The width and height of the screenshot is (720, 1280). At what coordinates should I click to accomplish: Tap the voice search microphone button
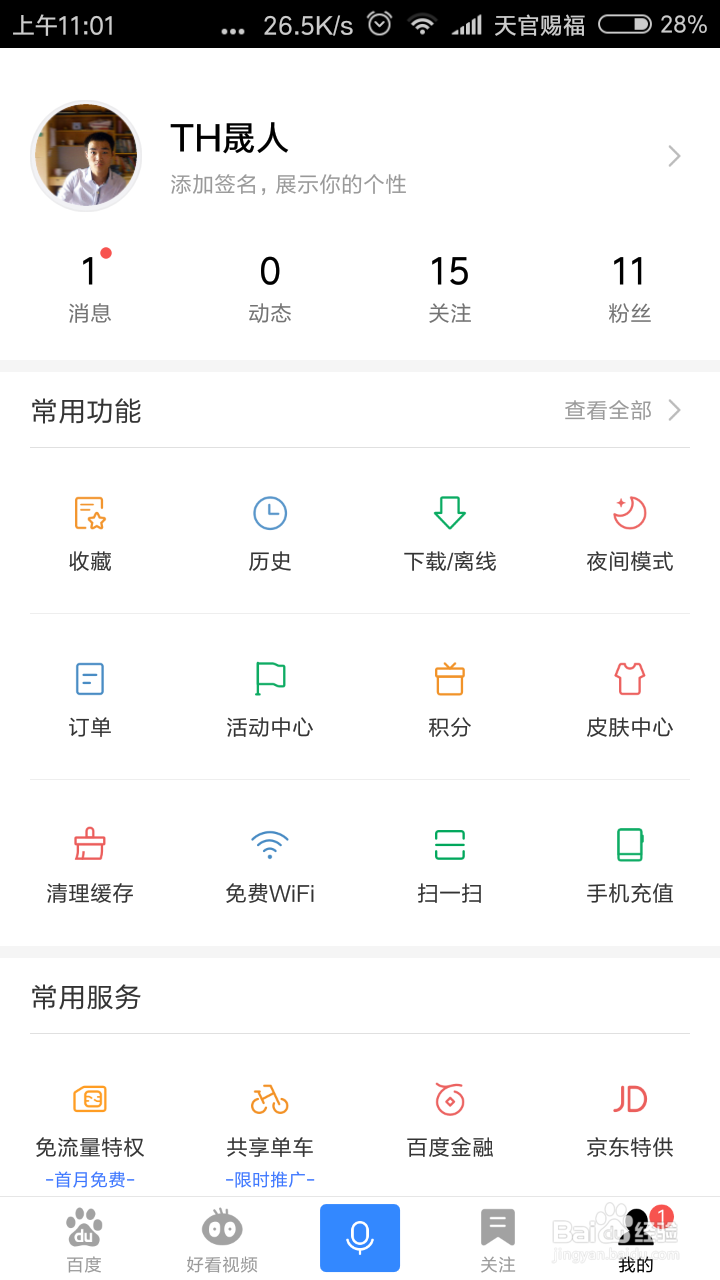[360, 1238]
